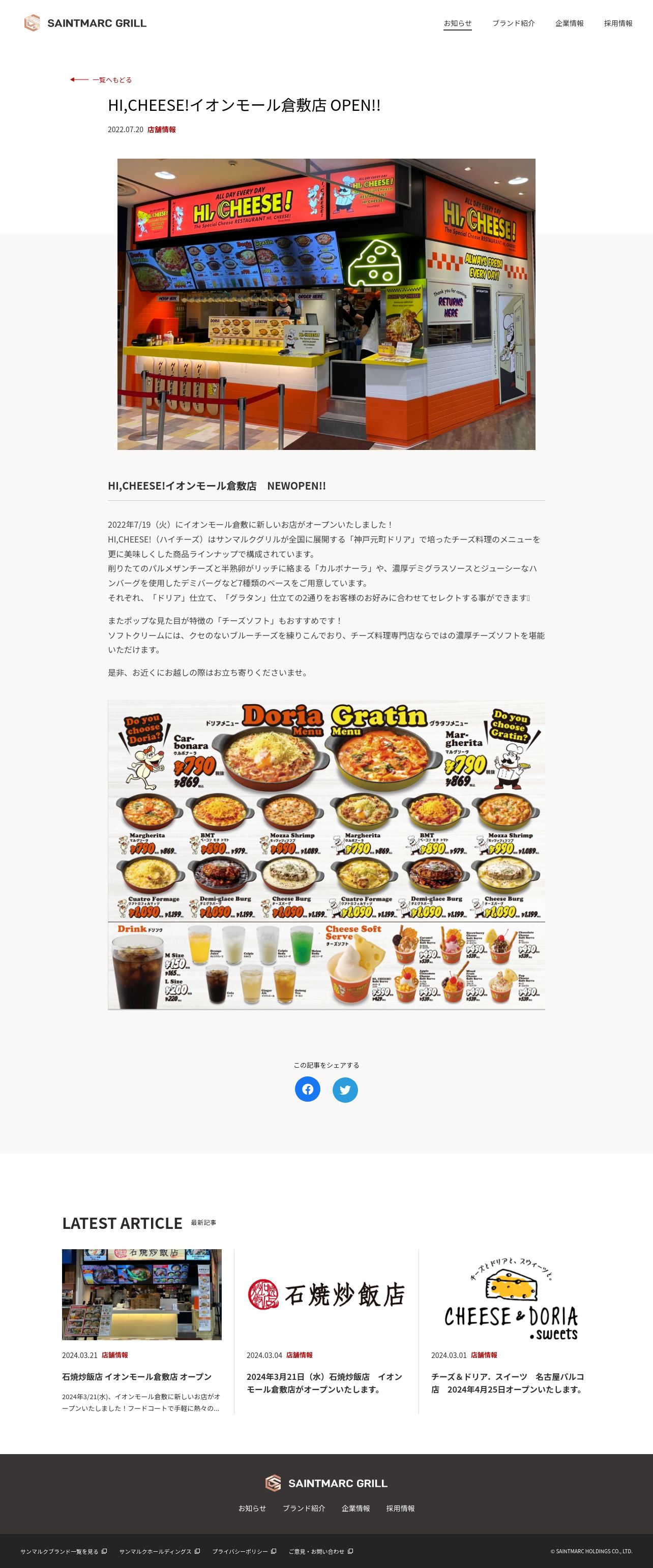Open 企業情報 in the top navigation
This screenshot has height=1568, width=653.
569,23
